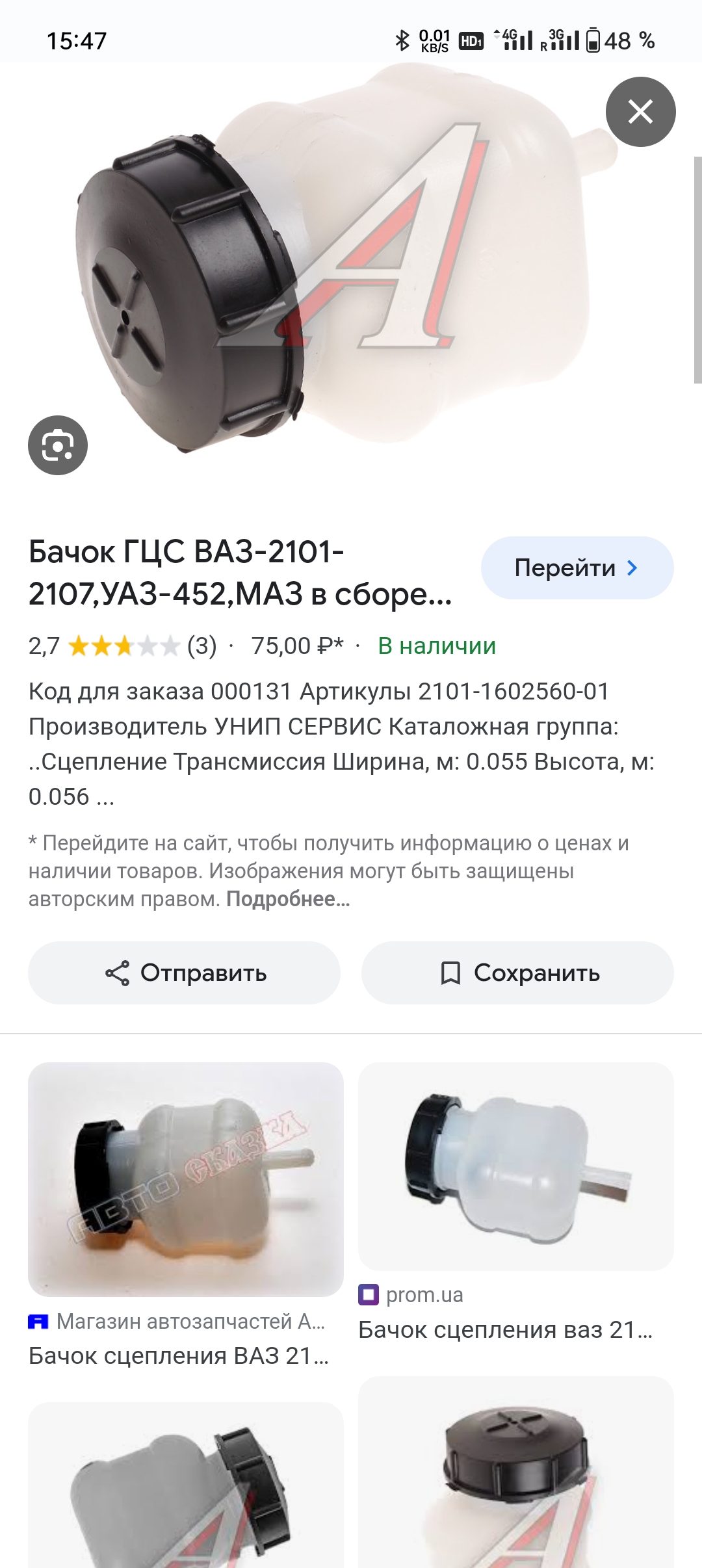Search this image with Google Lens

click(58, 445)
